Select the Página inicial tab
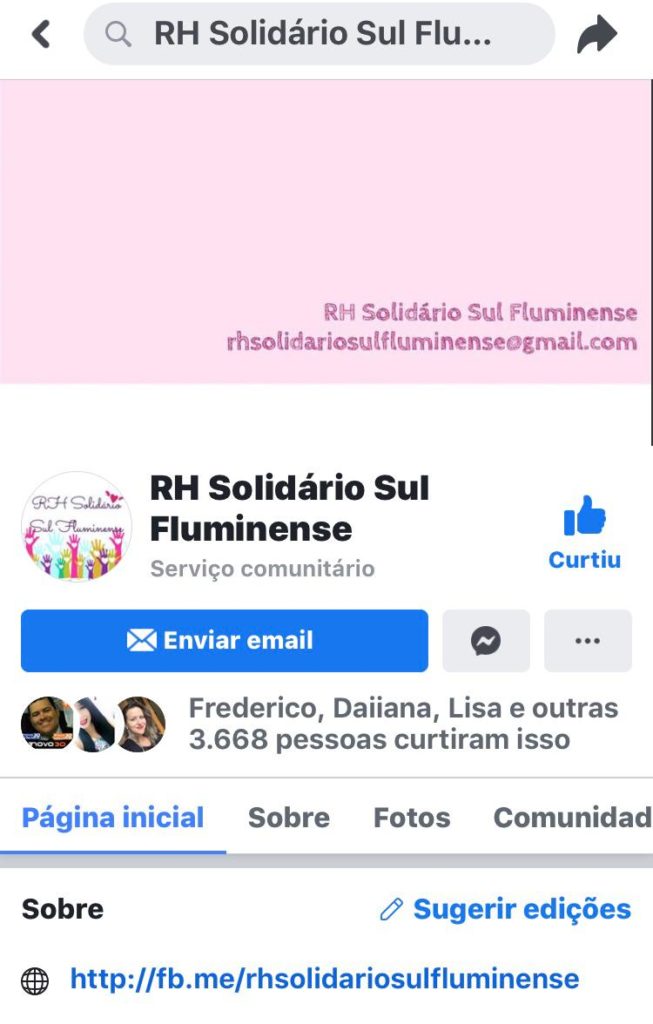The width and height of the screenshot is (653, 1024). [113, 818]
